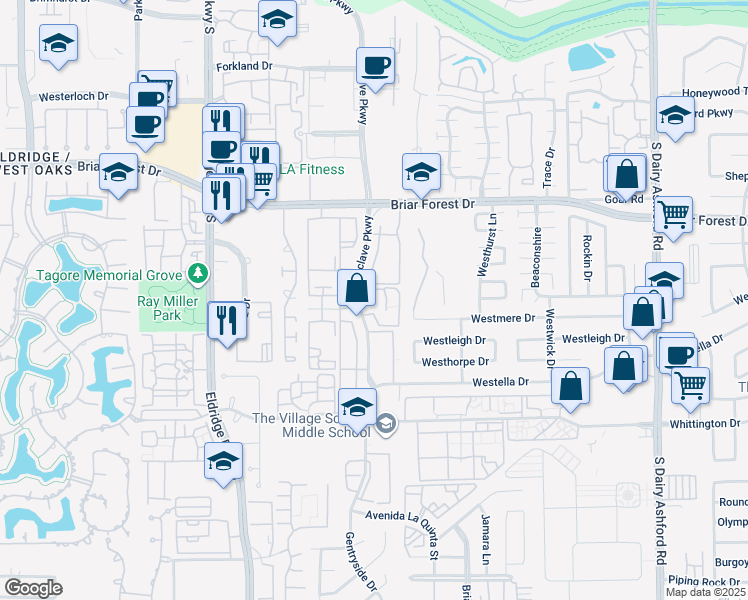Open the shopping cart marker on Briar Forest Dr
Screen dimensions: 748x600
pos(675,214)
